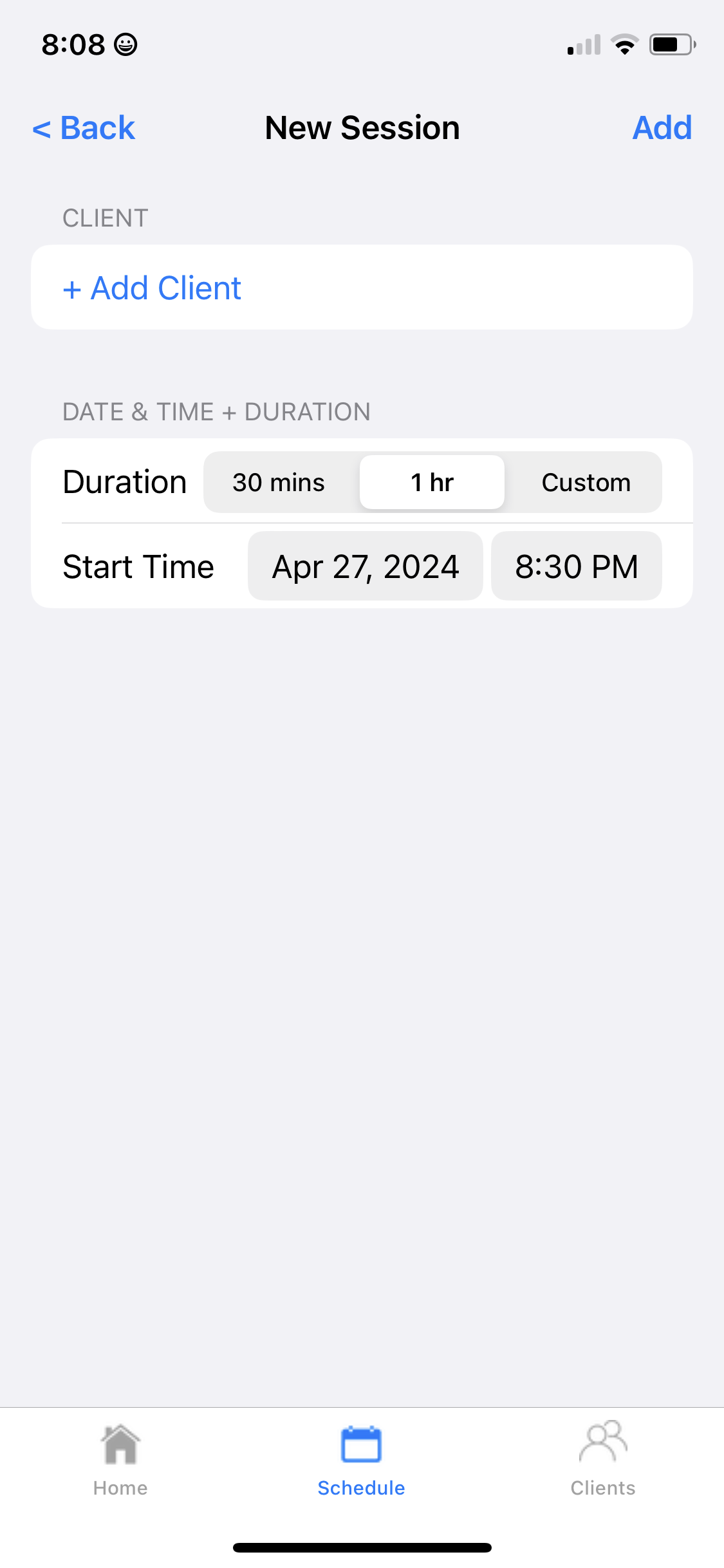Viewport: 724px width, 1568px height.
Task: Go back from New Session
Action: 84,128
